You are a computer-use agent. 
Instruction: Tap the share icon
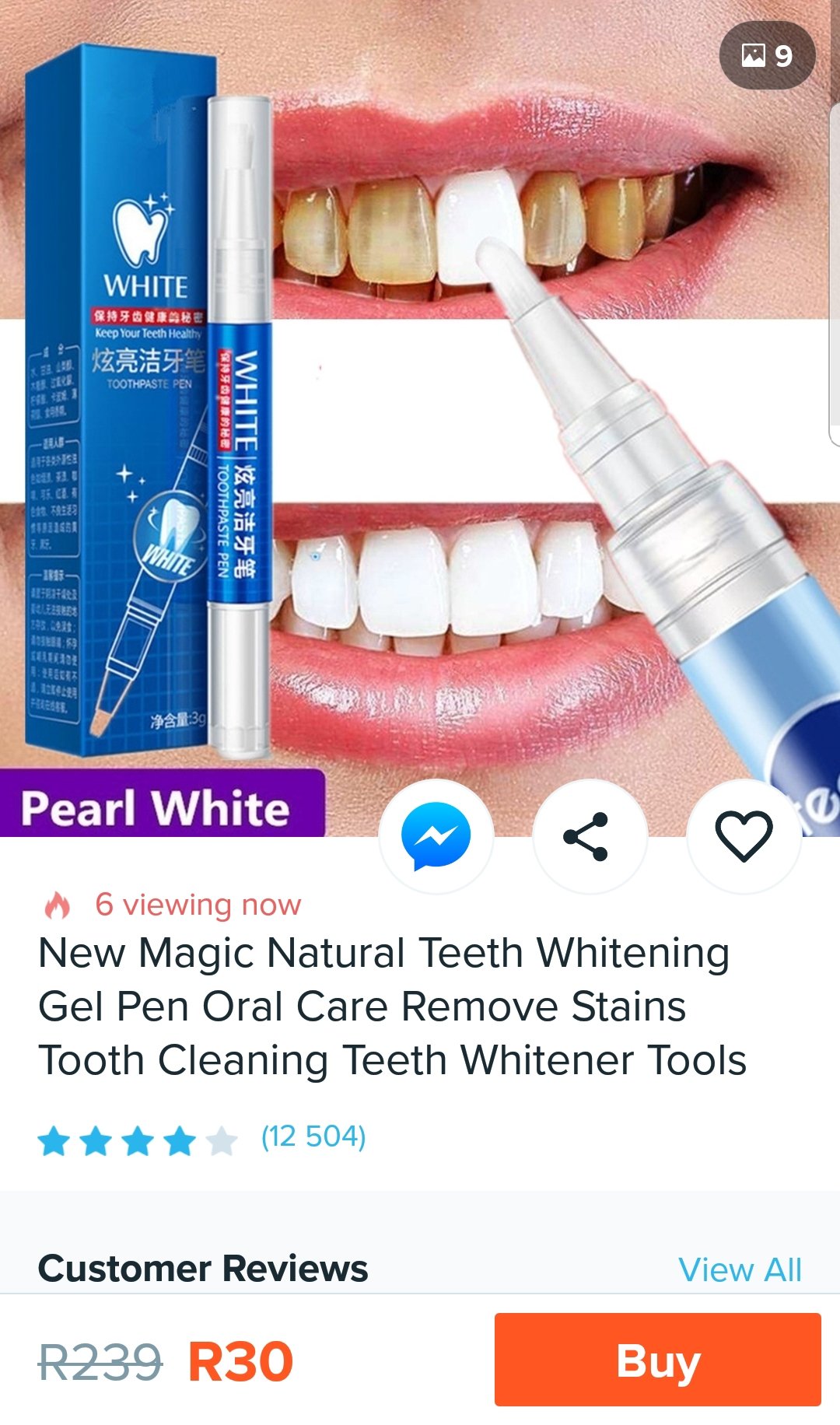(590, 836)
